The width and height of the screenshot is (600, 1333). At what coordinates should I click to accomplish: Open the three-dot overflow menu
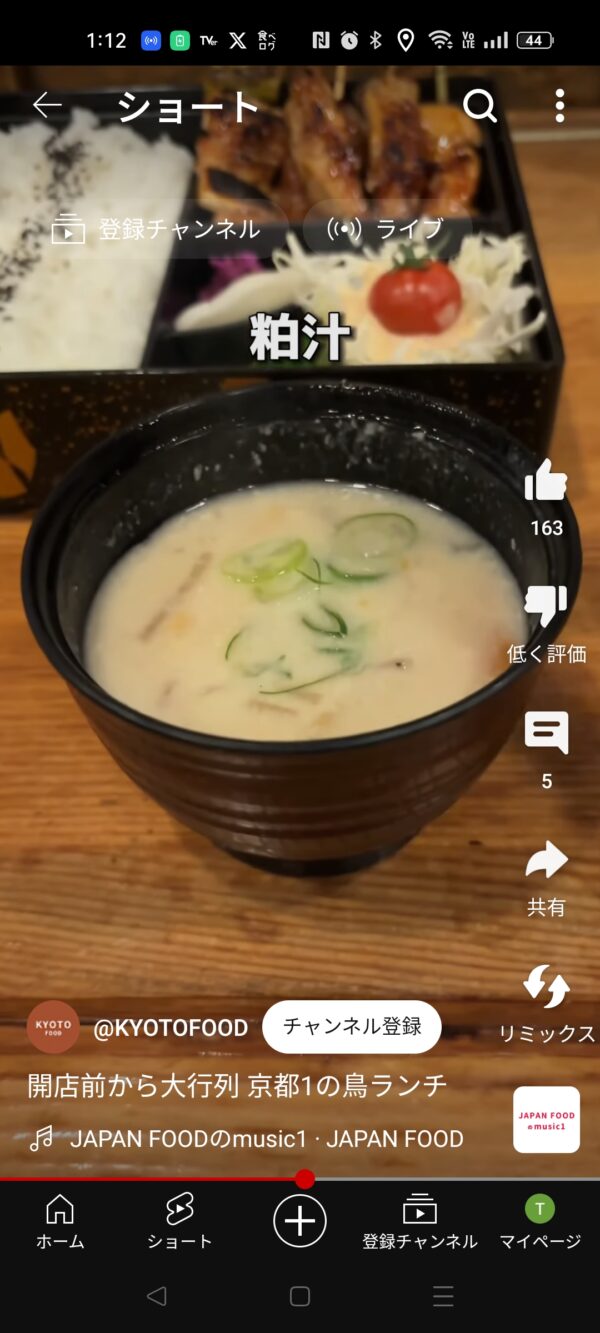click(x=559, y=105)
